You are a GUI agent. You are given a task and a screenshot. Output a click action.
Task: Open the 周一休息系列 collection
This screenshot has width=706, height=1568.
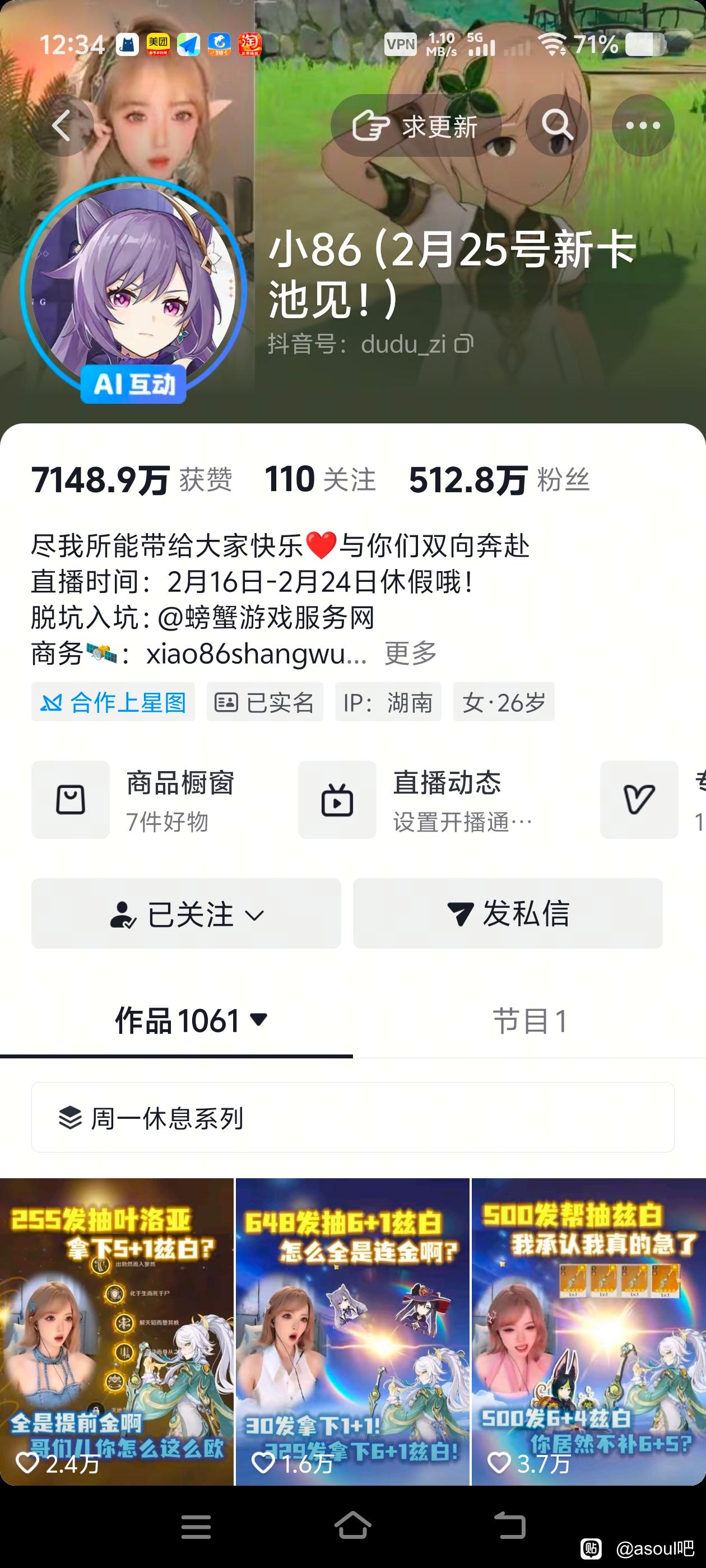352,1117
